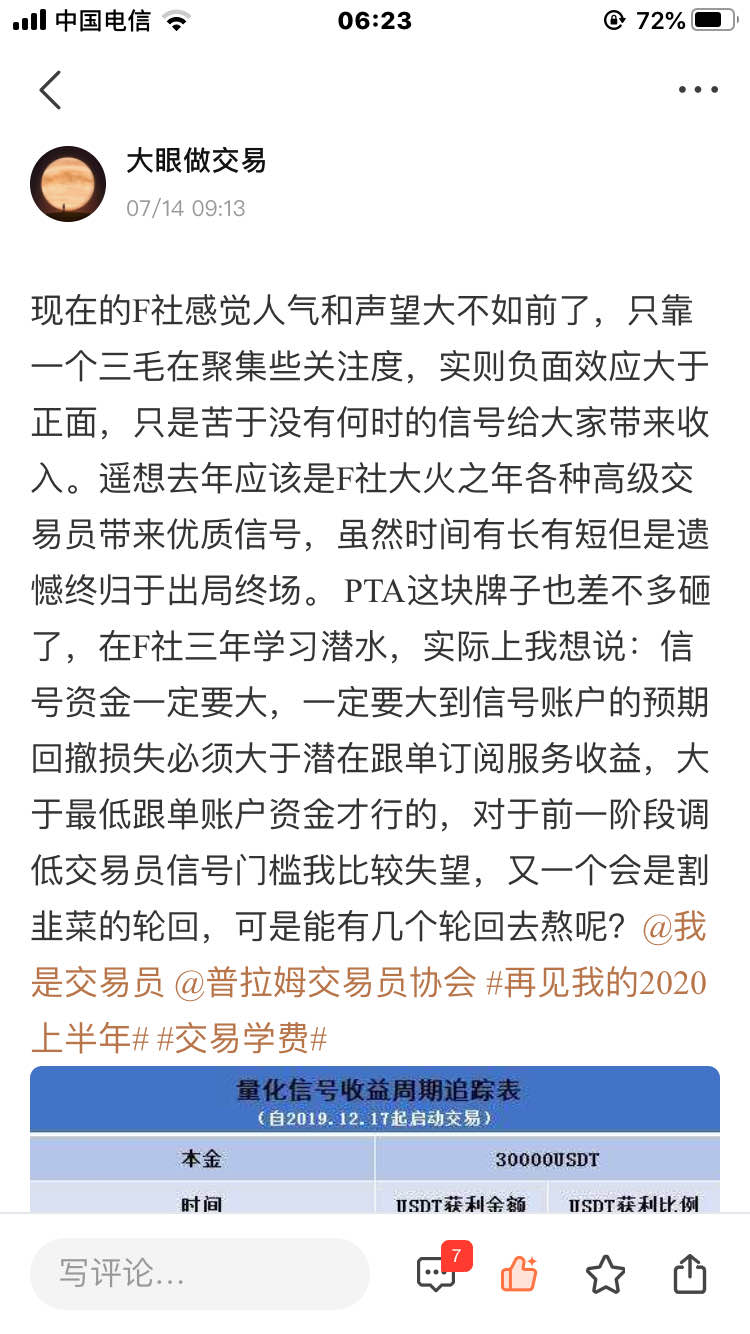Open the @我是交易员 mention link
The width and height of the screenshot is (750, 1334).
click(x=97, y=983)
